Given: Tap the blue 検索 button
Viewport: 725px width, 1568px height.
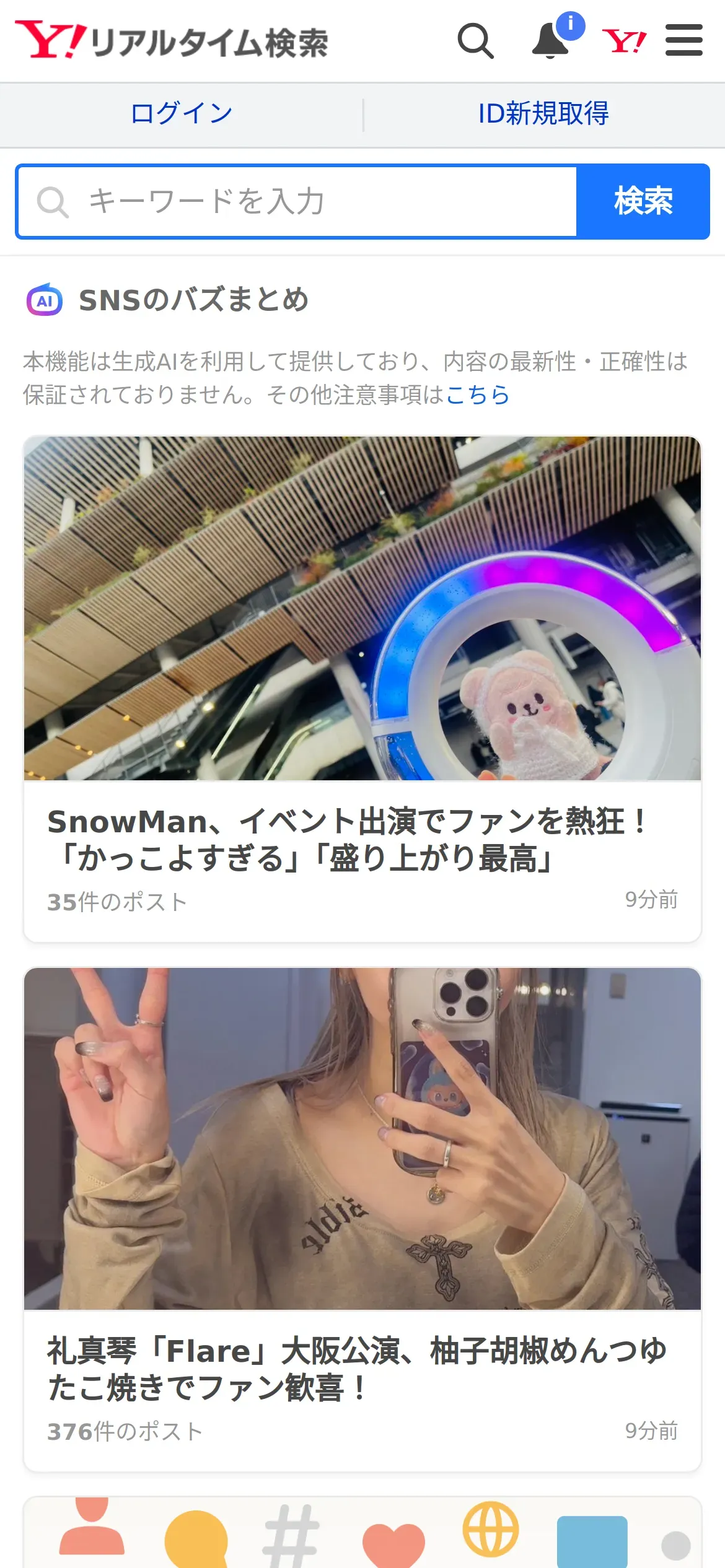Looking at the screenshot, I should coord(643,202).
